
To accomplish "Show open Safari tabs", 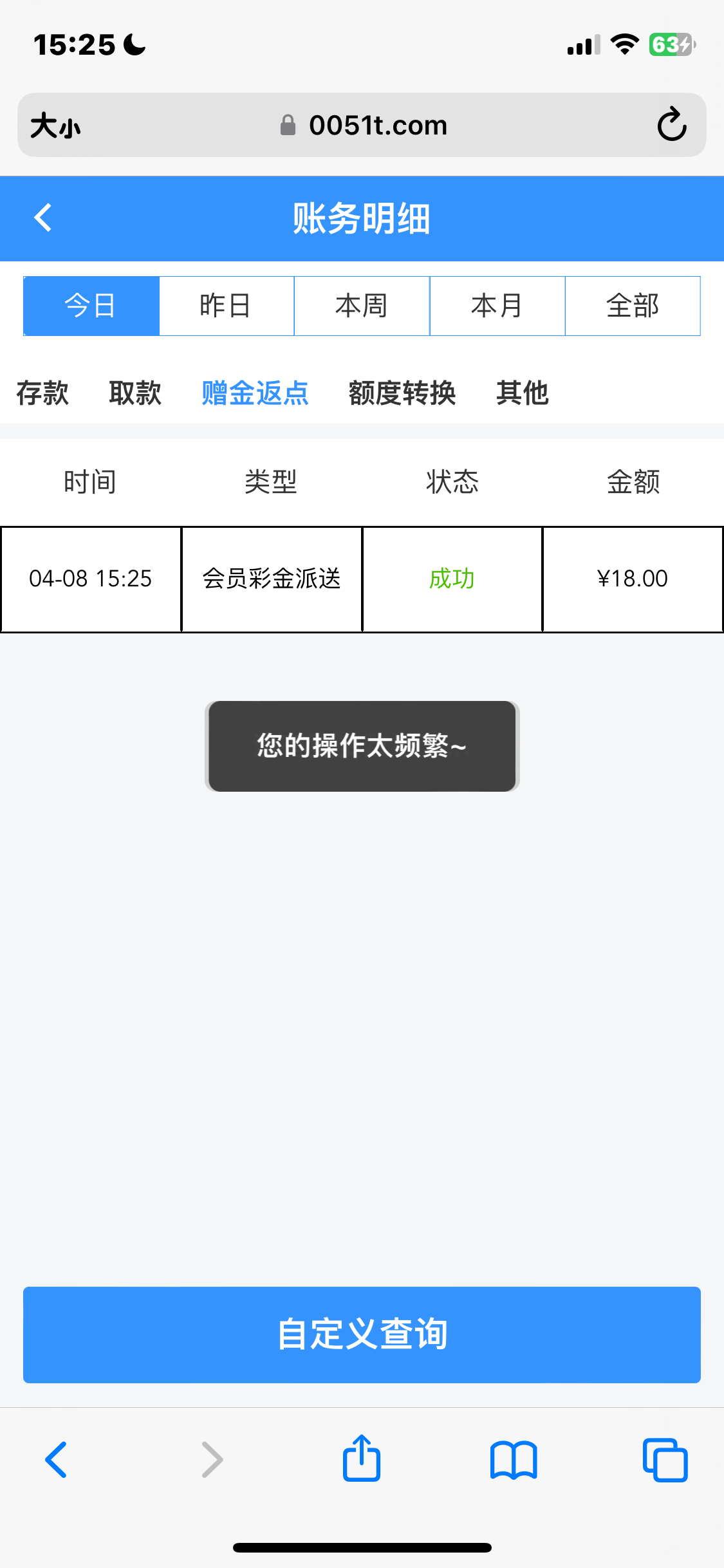I will 665,1460.
